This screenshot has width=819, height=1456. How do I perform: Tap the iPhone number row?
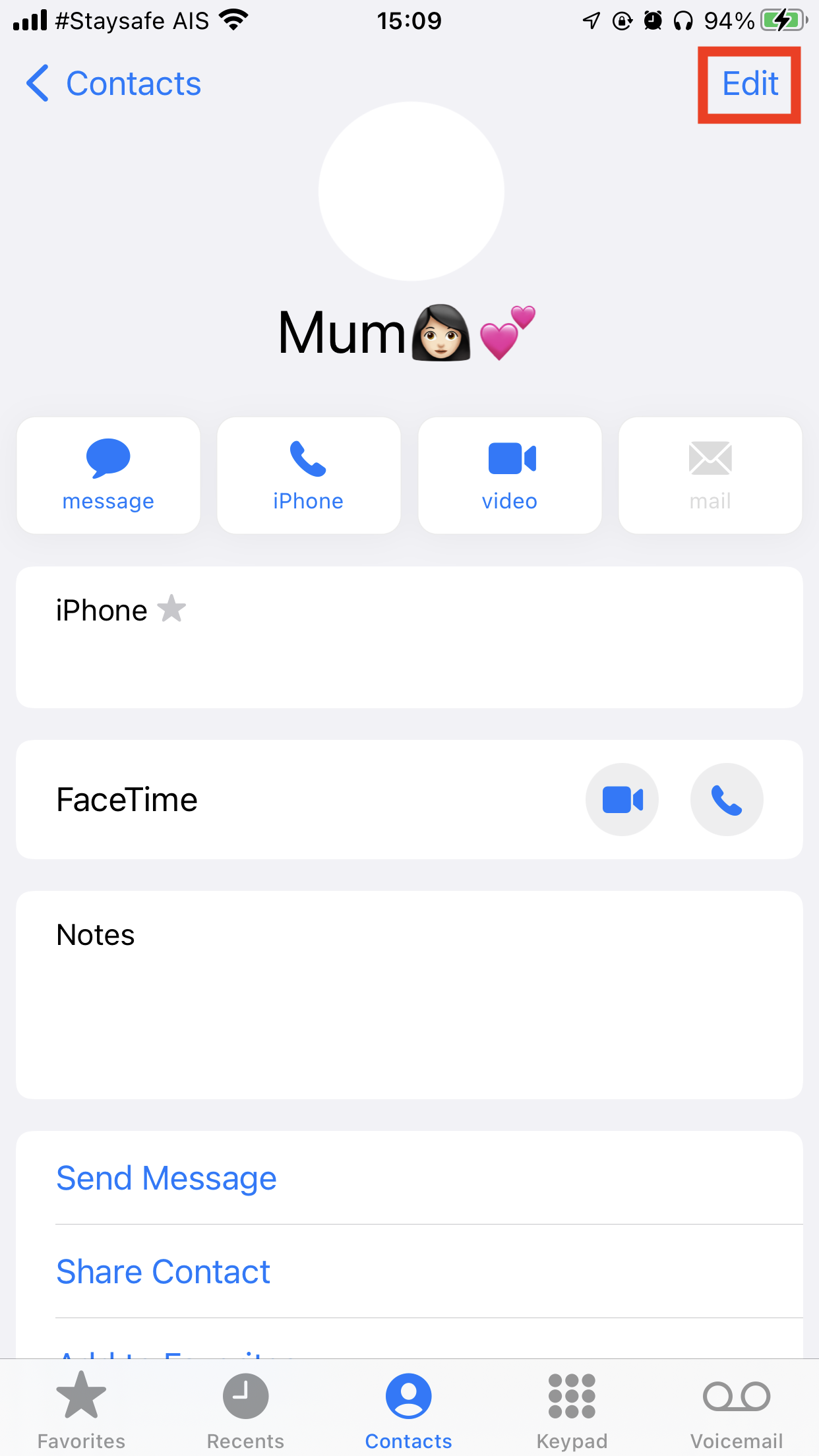[409, 637]
